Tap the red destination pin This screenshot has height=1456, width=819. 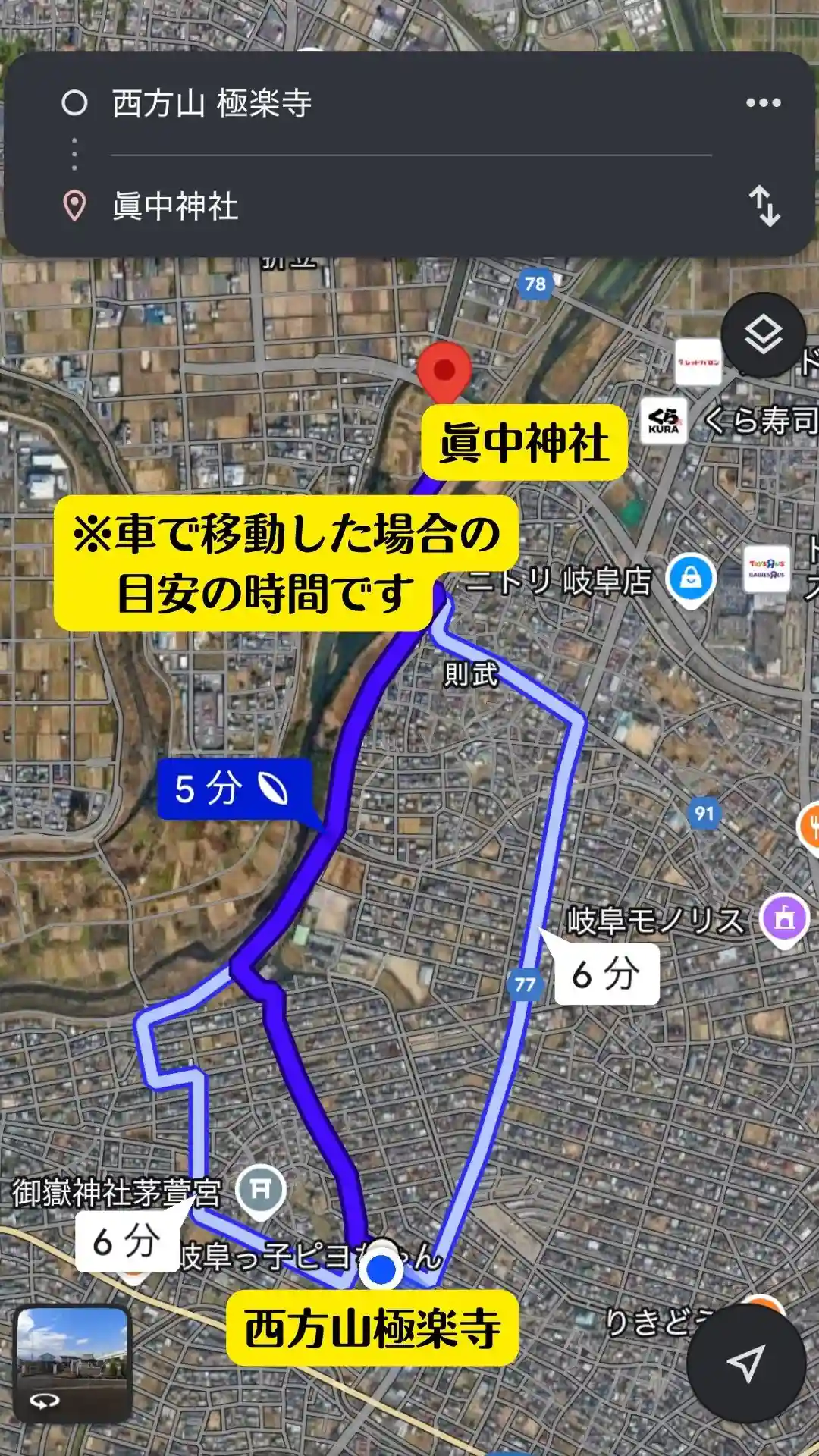click(x=444, y=372)
